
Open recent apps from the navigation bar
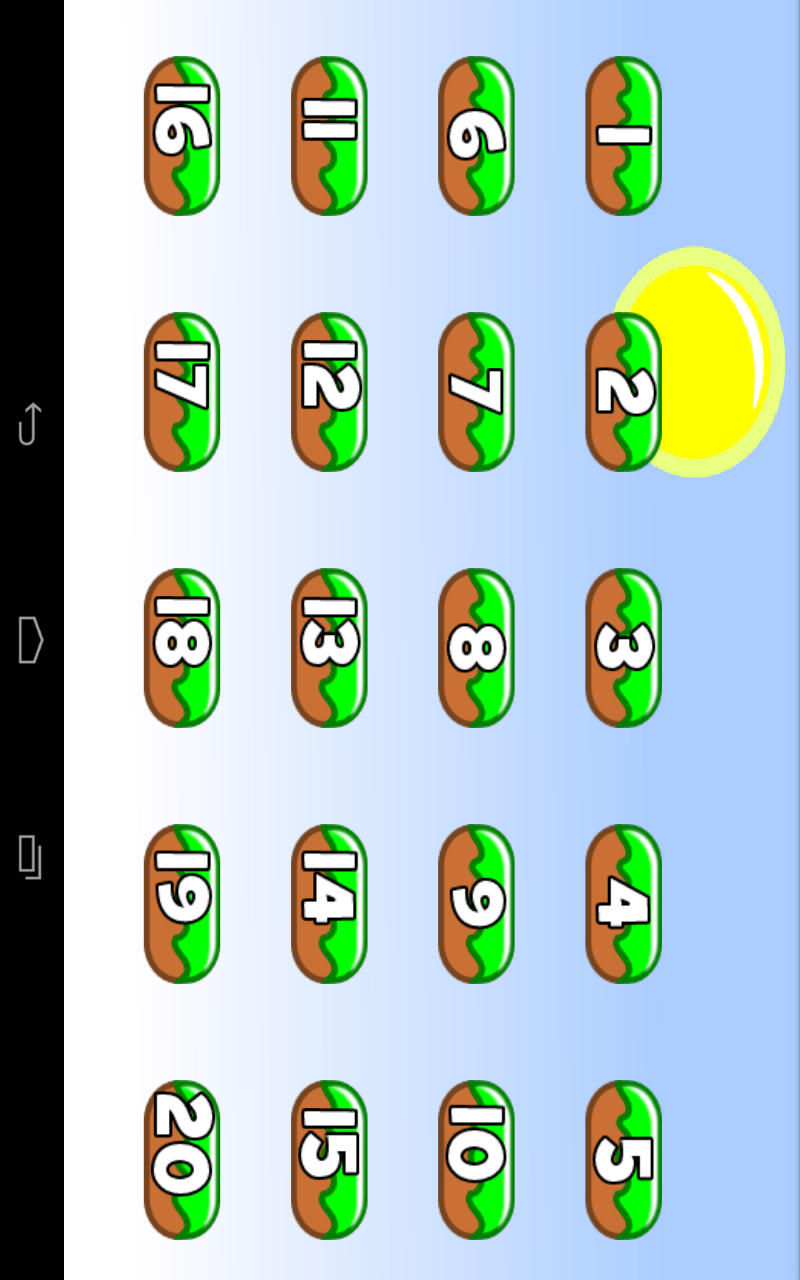(30, 856)
